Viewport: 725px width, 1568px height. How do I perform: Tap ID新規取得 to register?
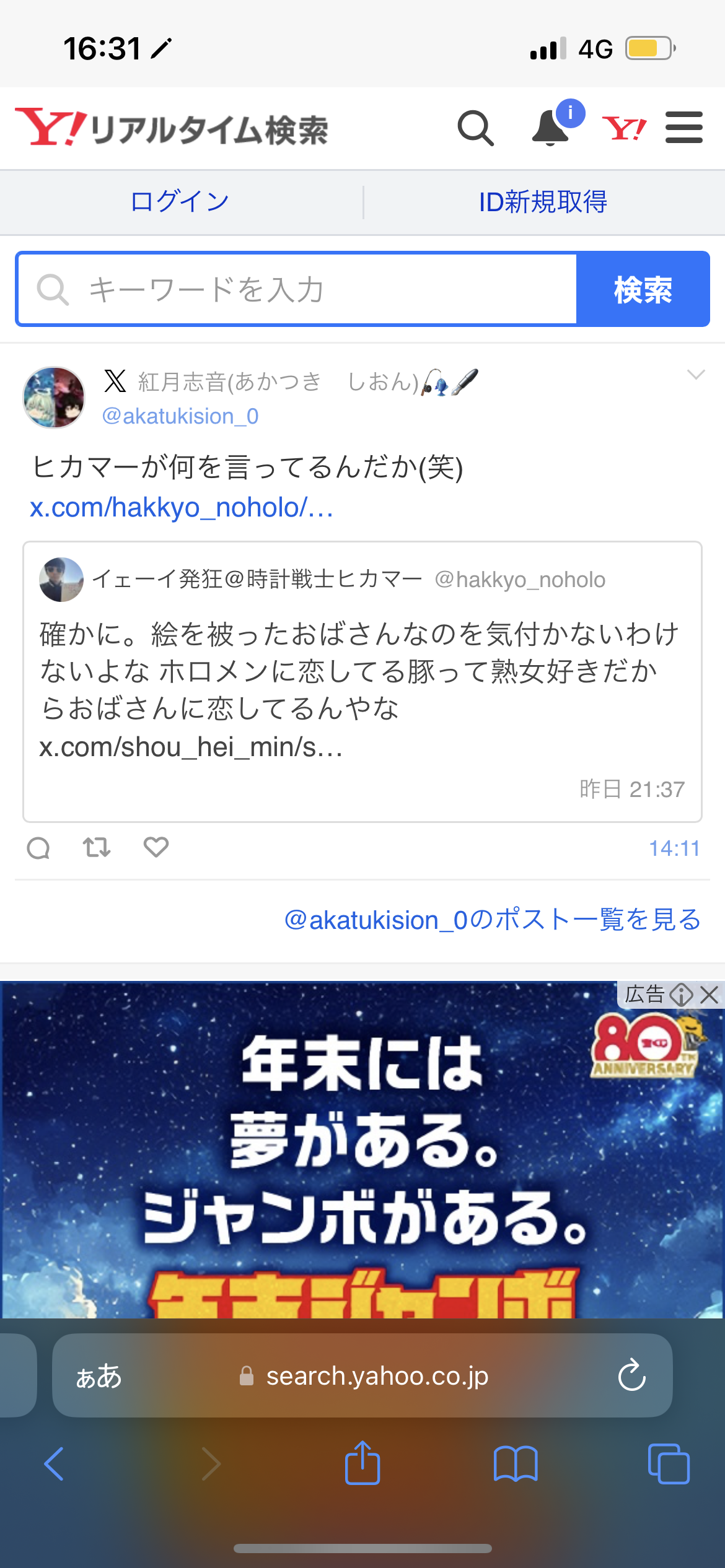(x=543, y=202)
